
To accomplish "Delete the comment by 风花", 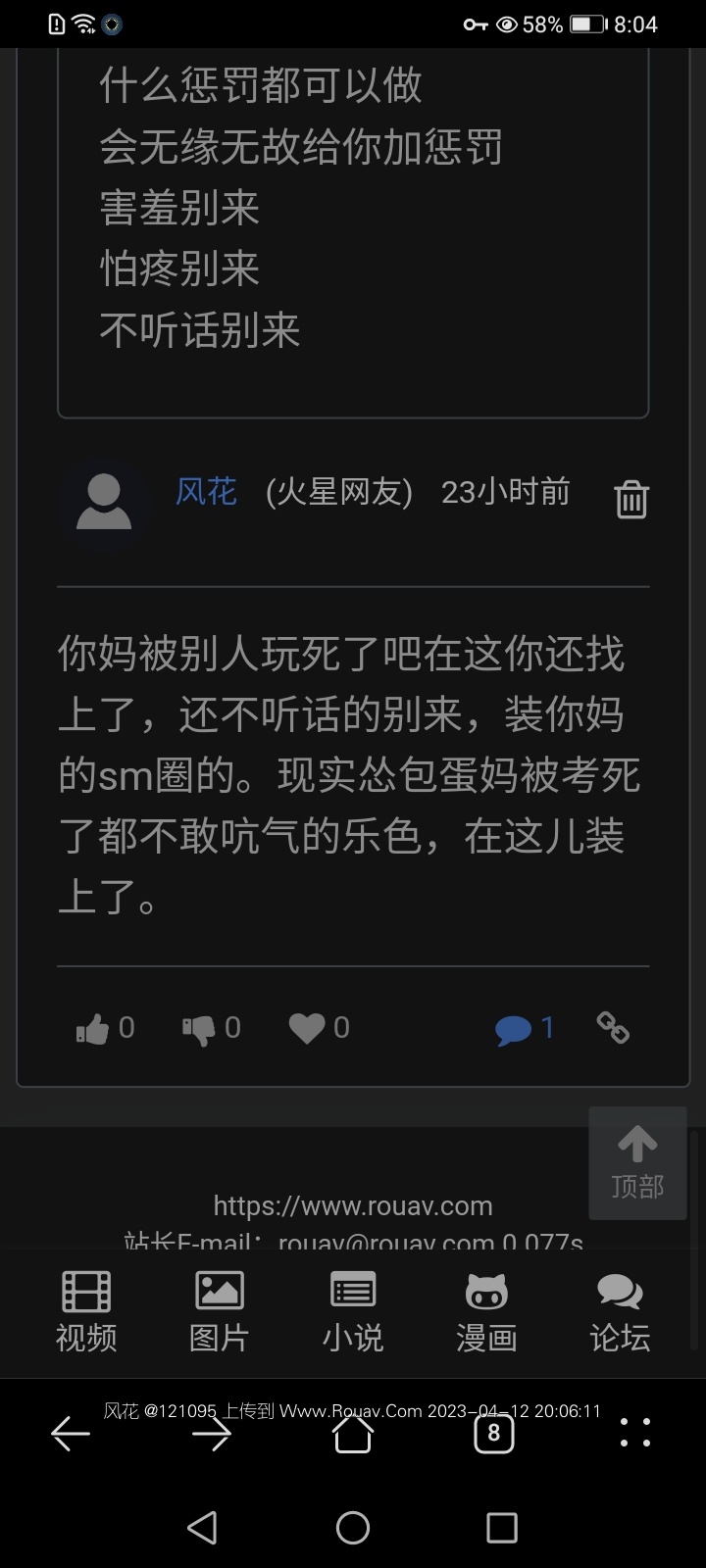I will tap(630, 500).
